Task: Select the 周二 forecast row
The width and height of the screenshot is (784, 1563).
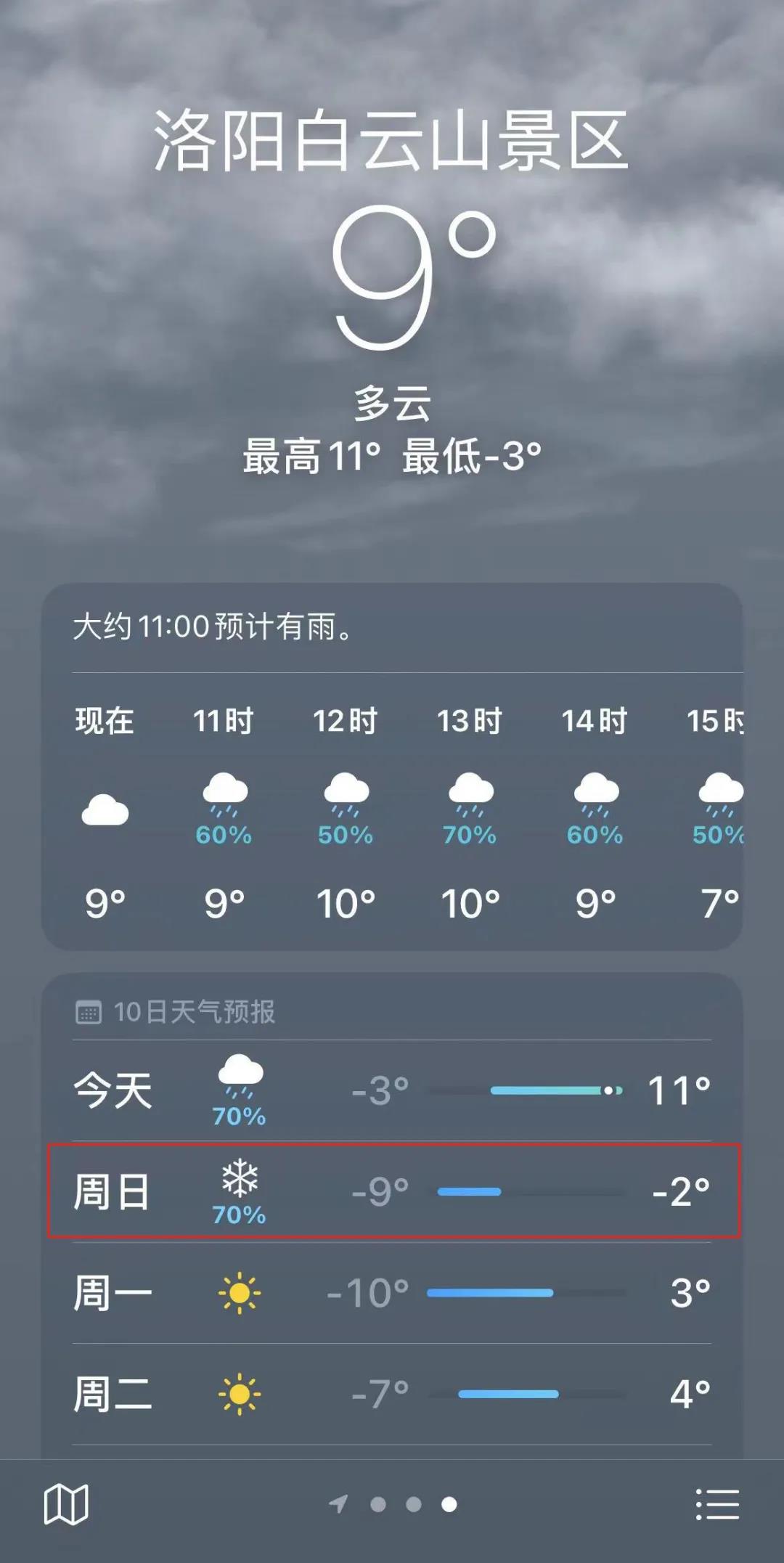Action: tap(392, 1394)
